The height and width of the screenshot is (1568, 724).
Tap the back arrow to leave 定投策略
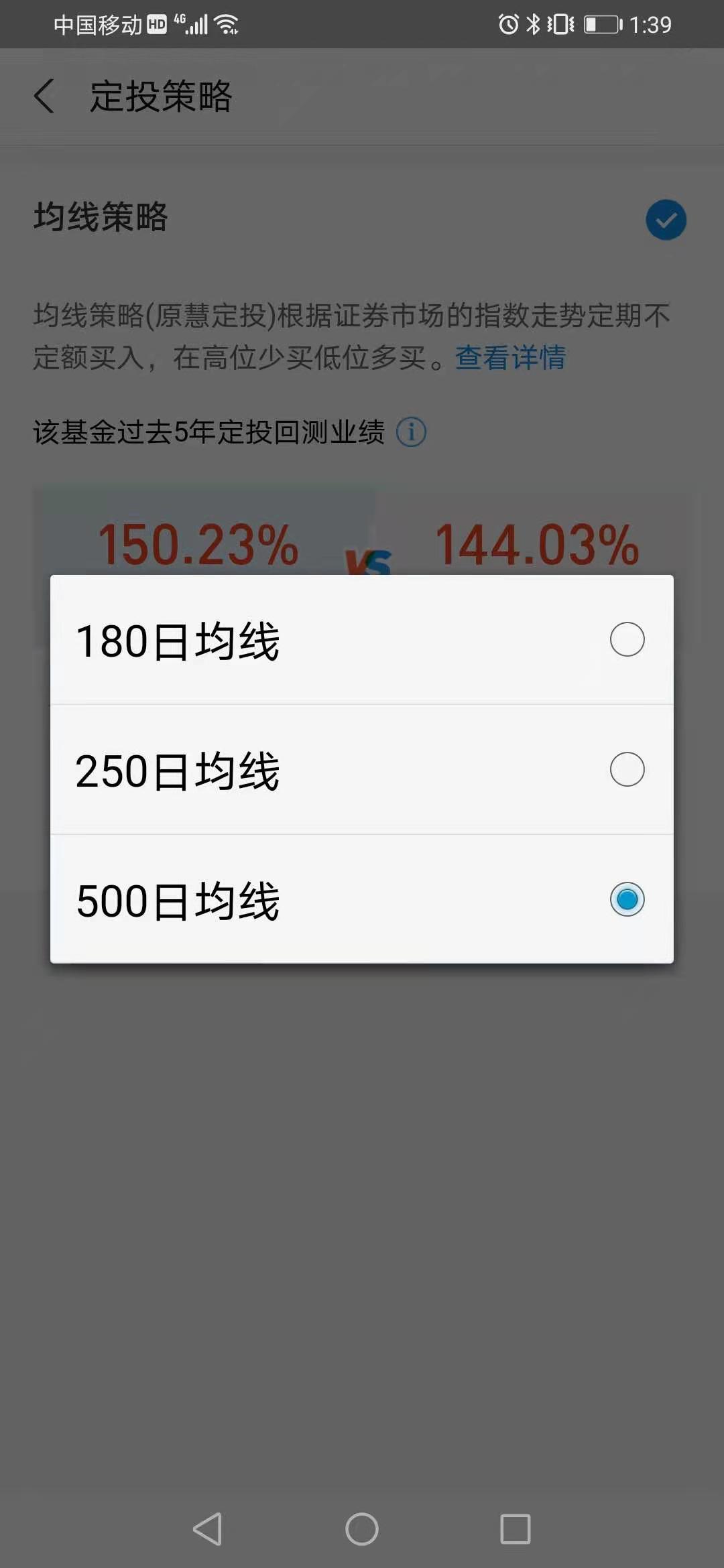[x=44, y=95]
